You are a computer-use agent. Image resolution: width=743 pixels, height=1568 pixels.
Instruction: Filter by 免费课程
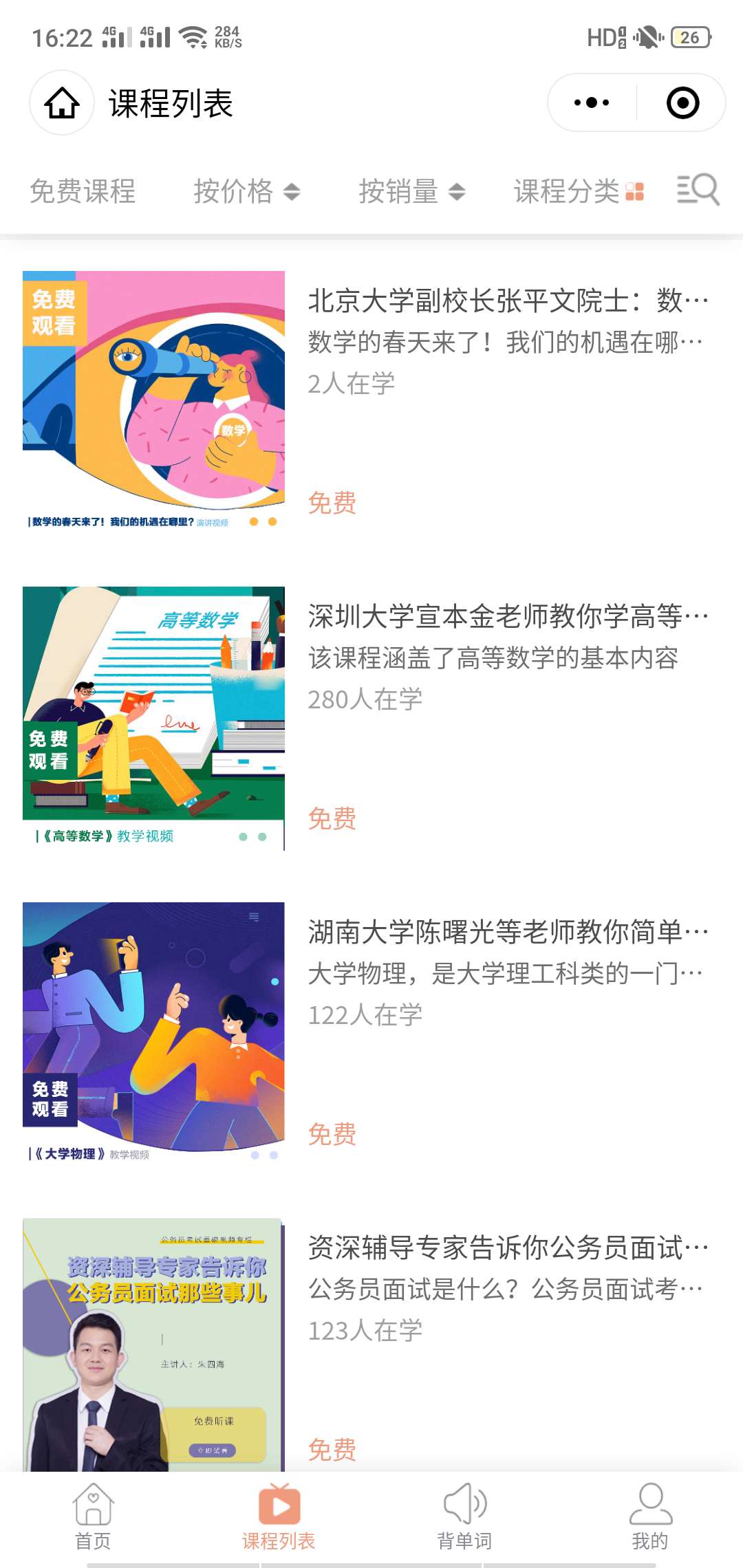point(83,191)
